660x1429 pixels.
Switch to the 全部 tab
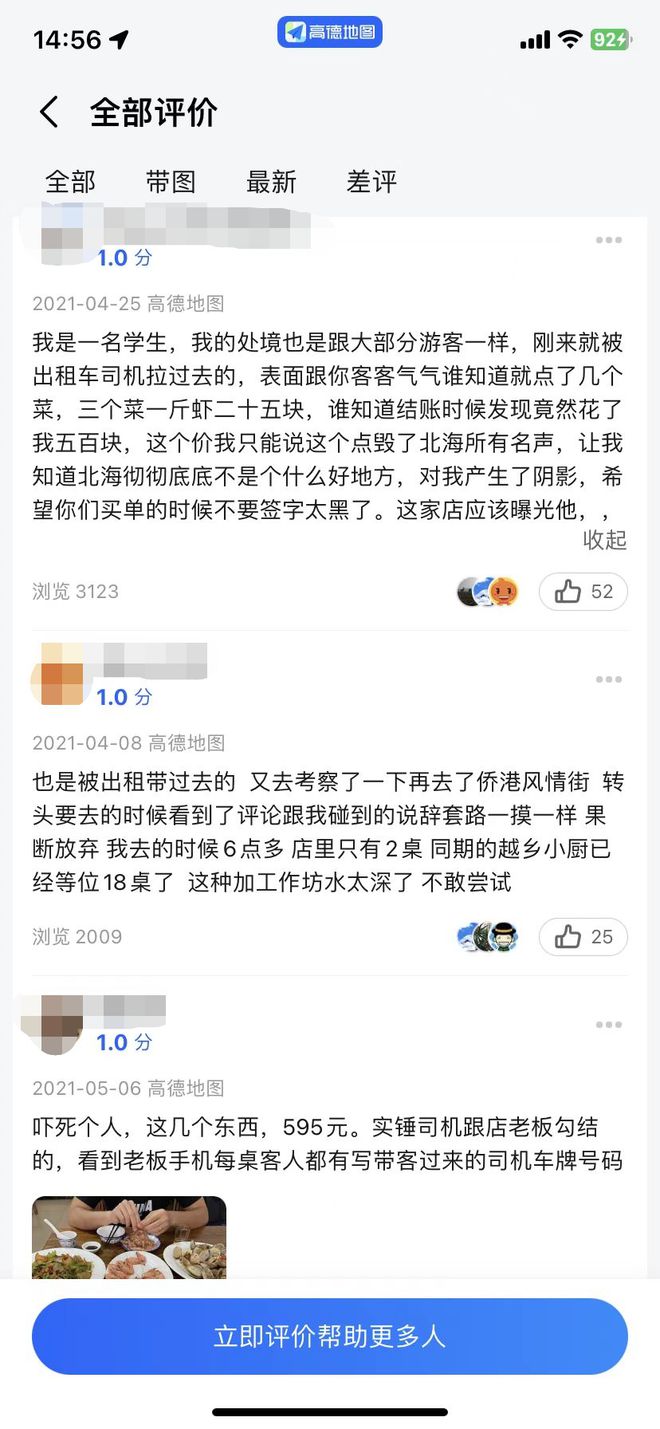pos(70,182)
